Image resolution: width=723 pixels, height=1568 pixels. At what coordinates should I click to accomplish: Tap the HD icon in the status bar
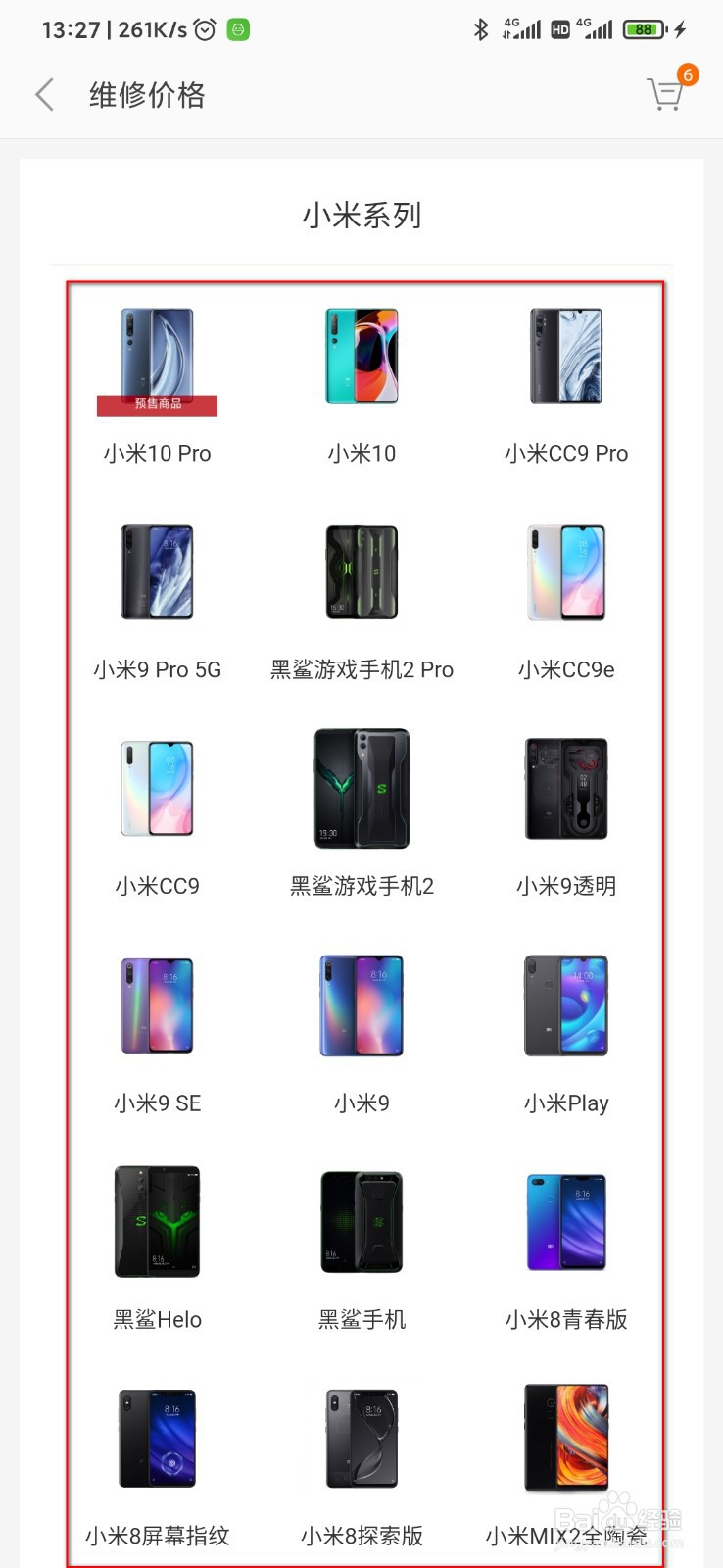(560, 28)
